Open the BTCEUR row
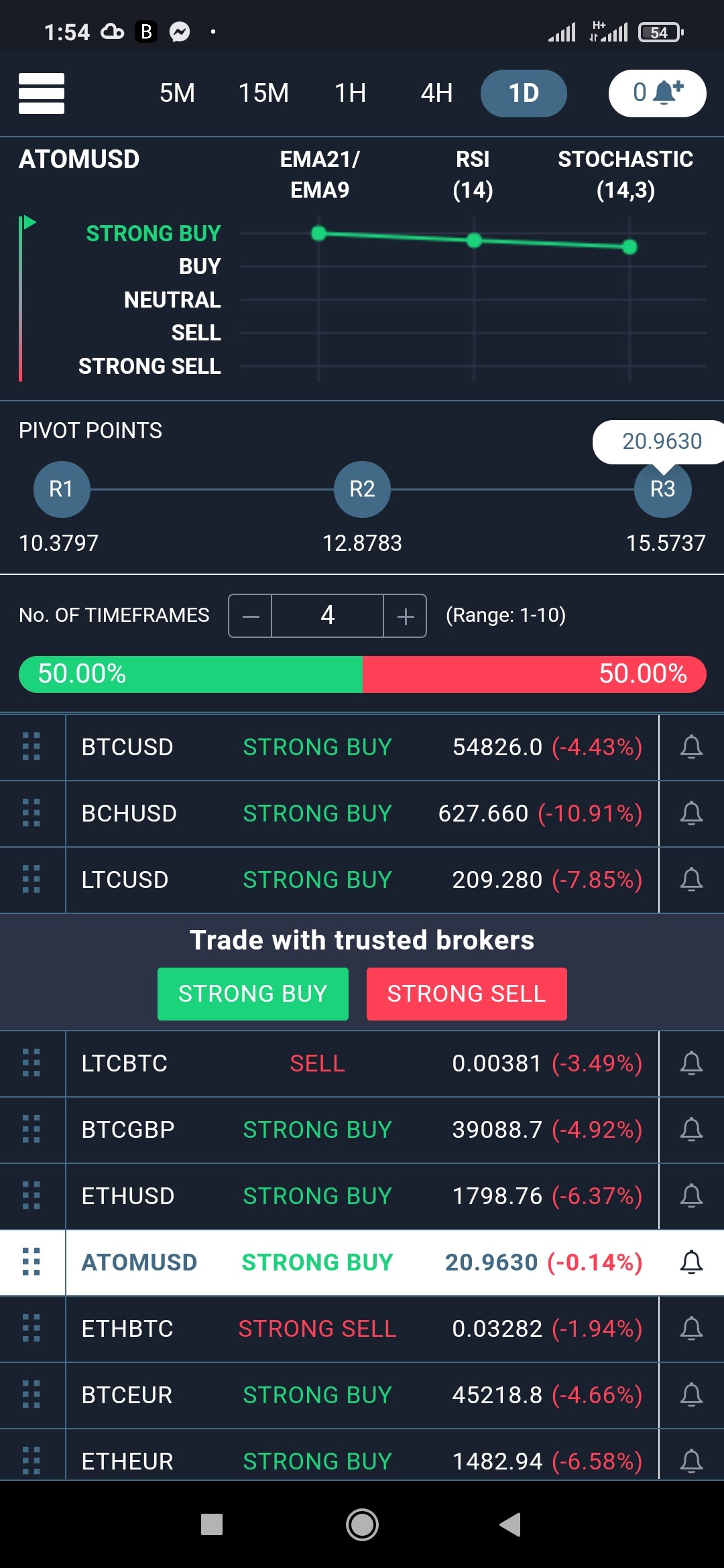Image resolution: width=724 pixels, height=1568 pixels. pyautogui.click(x=362, y=1395)
